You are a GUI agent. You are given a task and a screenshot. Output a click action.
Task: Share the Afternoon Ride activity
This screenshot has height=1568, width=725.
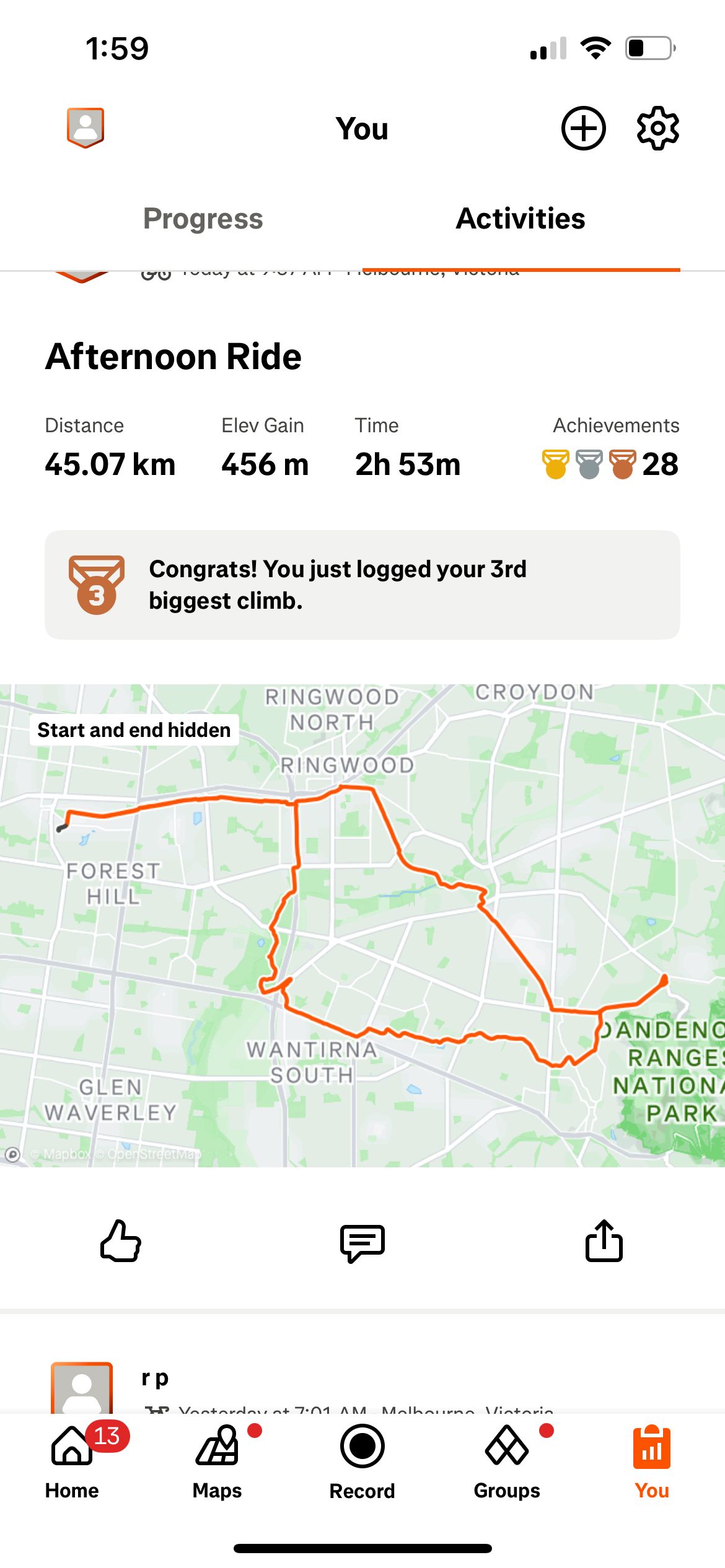pos(604,1241)
